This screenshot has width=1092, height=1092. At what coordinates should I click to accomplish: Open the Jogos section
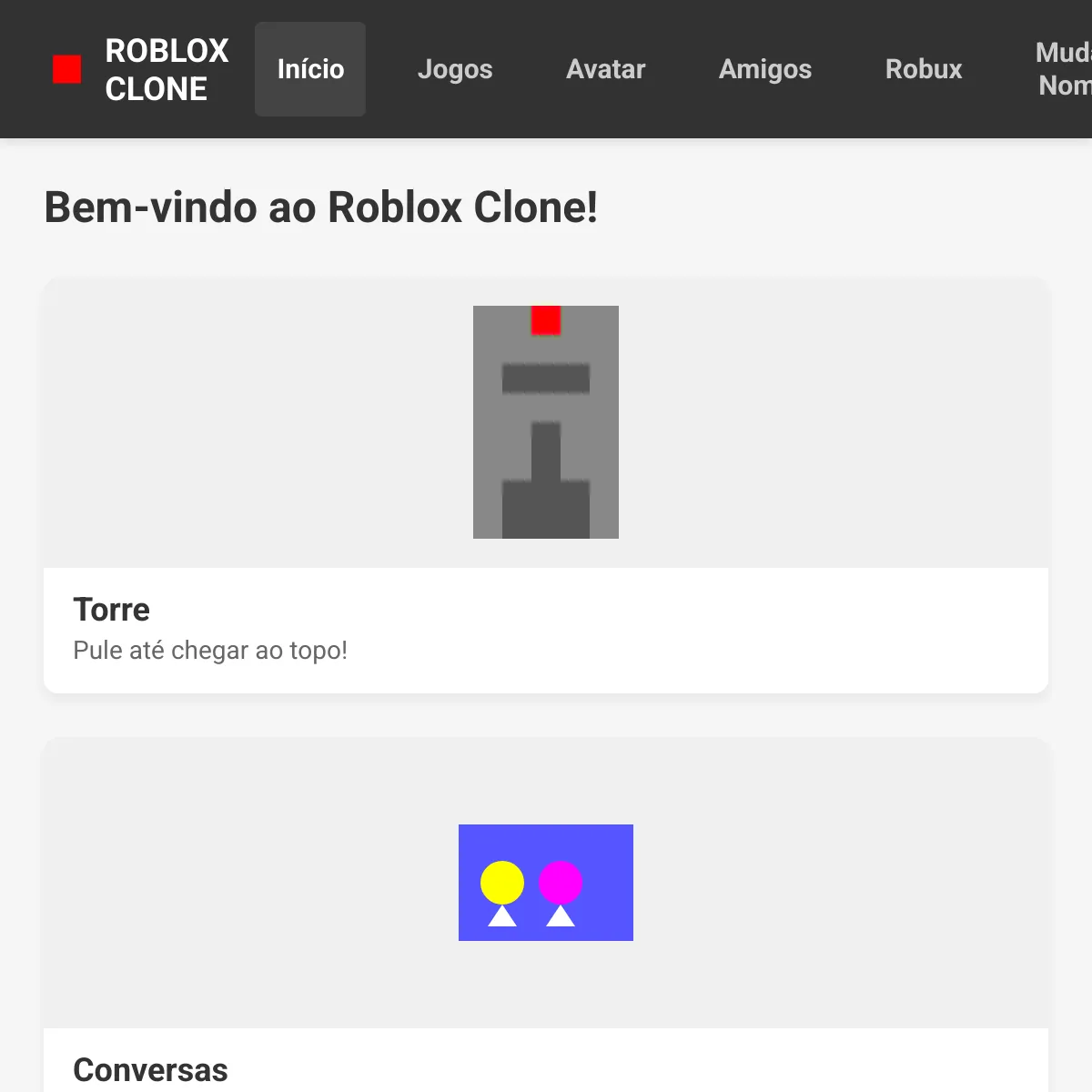click(455, 69)
